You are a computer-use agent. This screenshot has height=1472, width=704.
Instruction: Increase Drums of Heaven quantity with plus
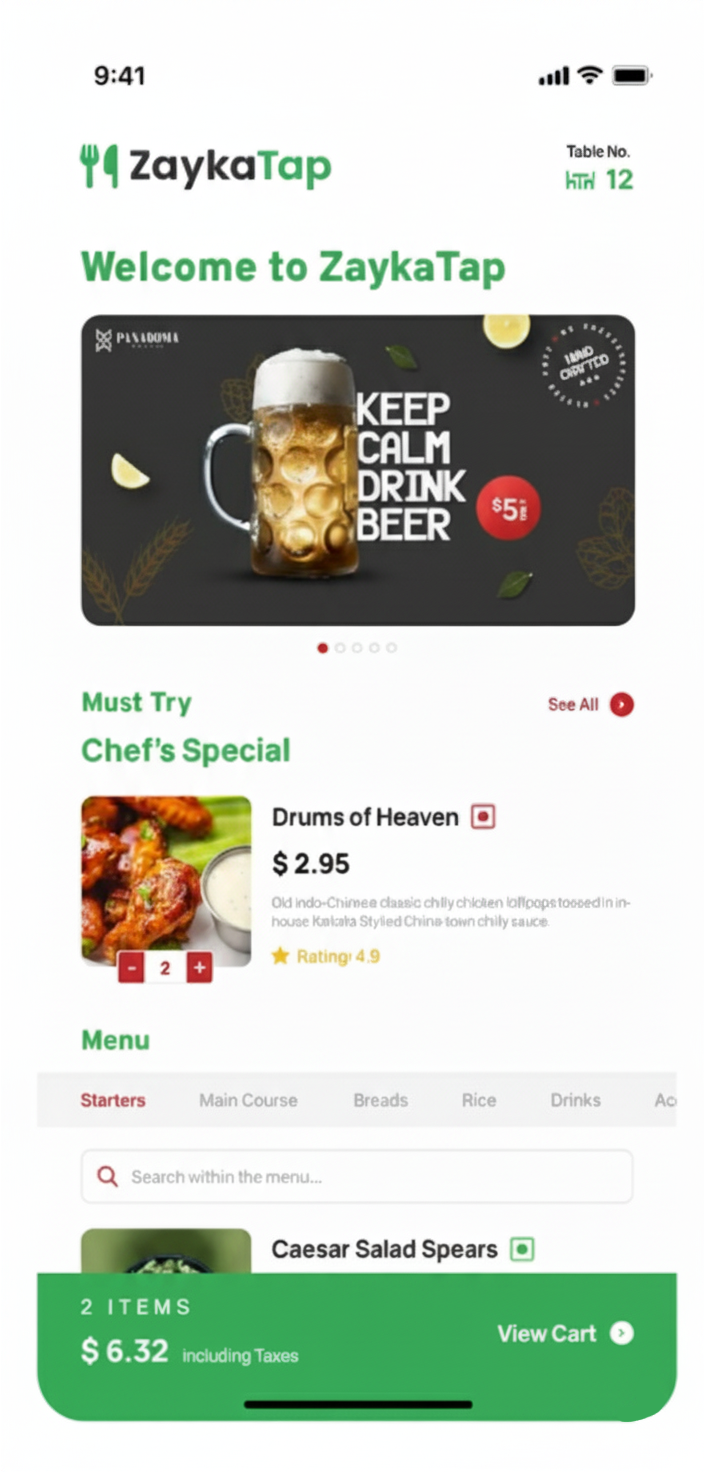coord(199,968)
